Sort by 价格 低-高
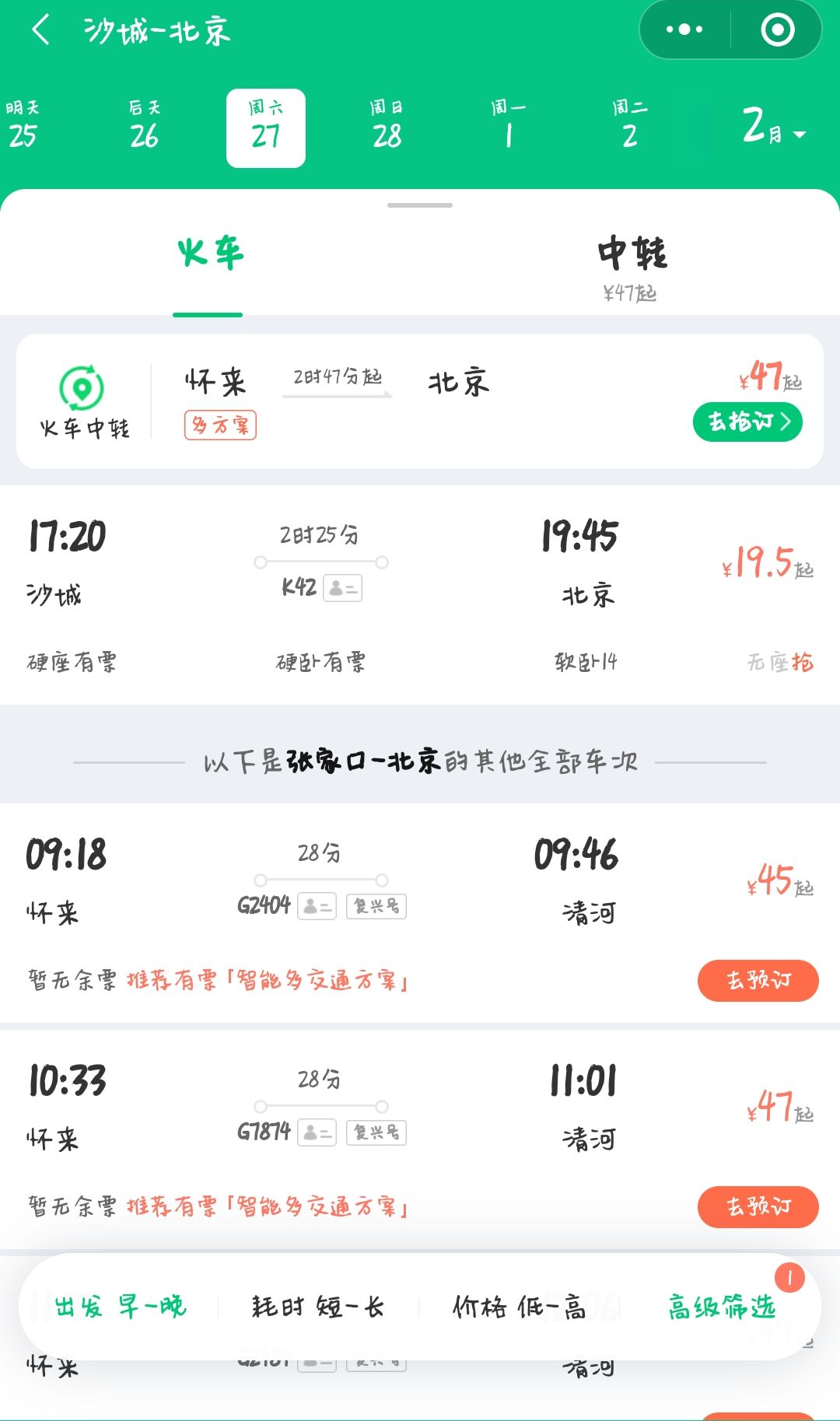Image resolution: width=840 pixels, height=1421 pixels. [x=520, y=1307]
